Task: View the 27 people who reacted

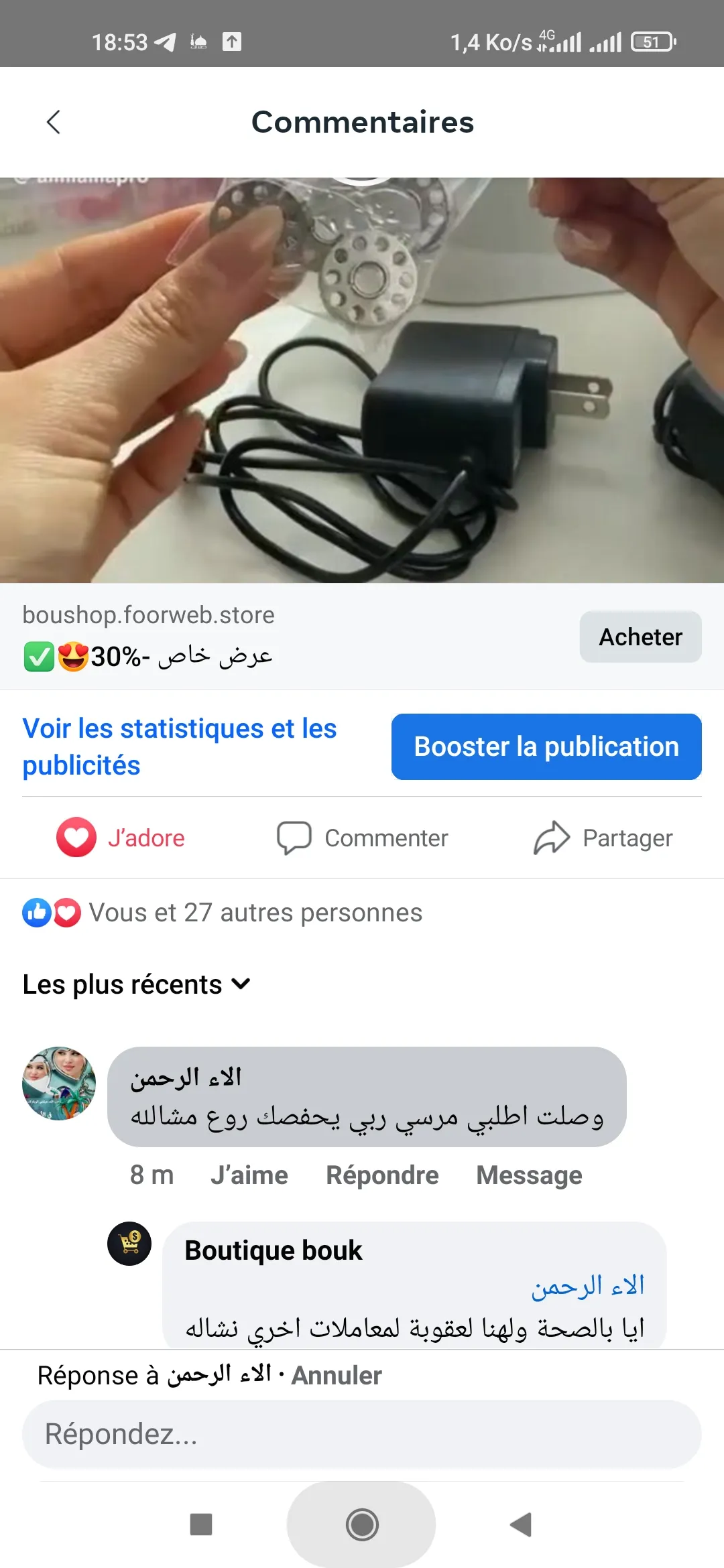Action: pyautogui.click(x=255, y=913)
